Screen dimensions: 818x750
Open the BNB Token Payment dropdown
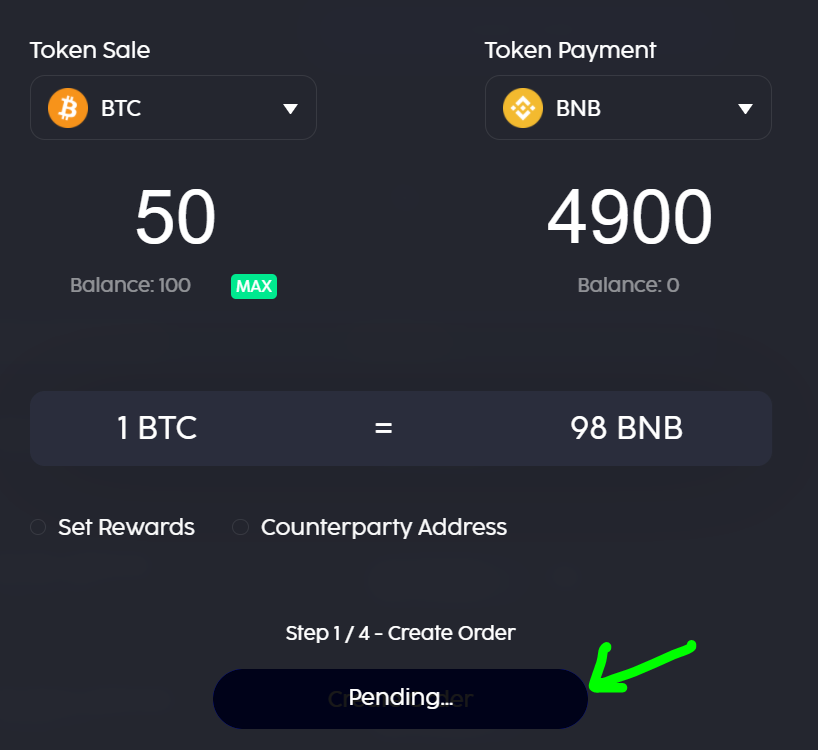pos(628,107)
